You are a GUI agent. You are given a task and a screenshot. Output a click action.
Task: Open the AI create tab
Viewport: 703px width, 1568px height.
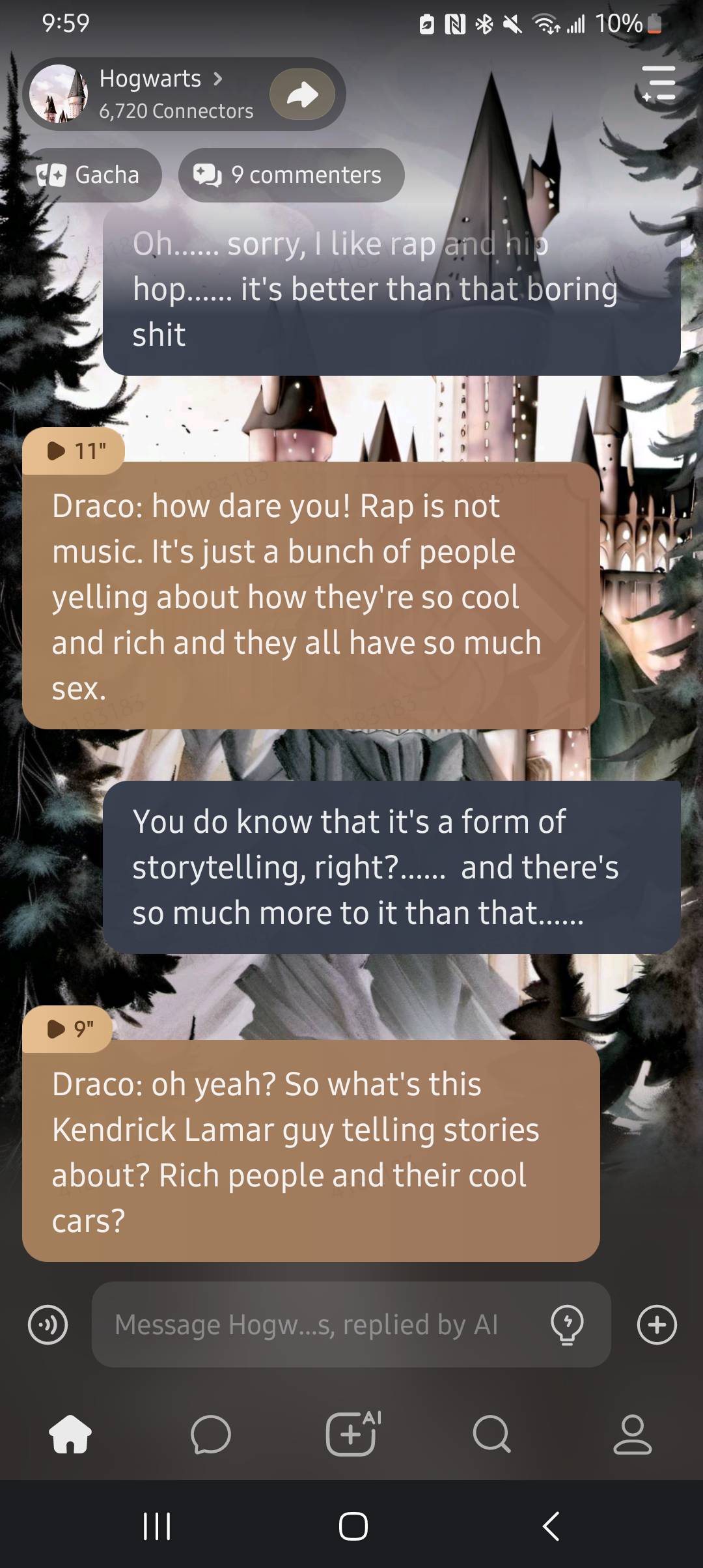point(352,1433)
